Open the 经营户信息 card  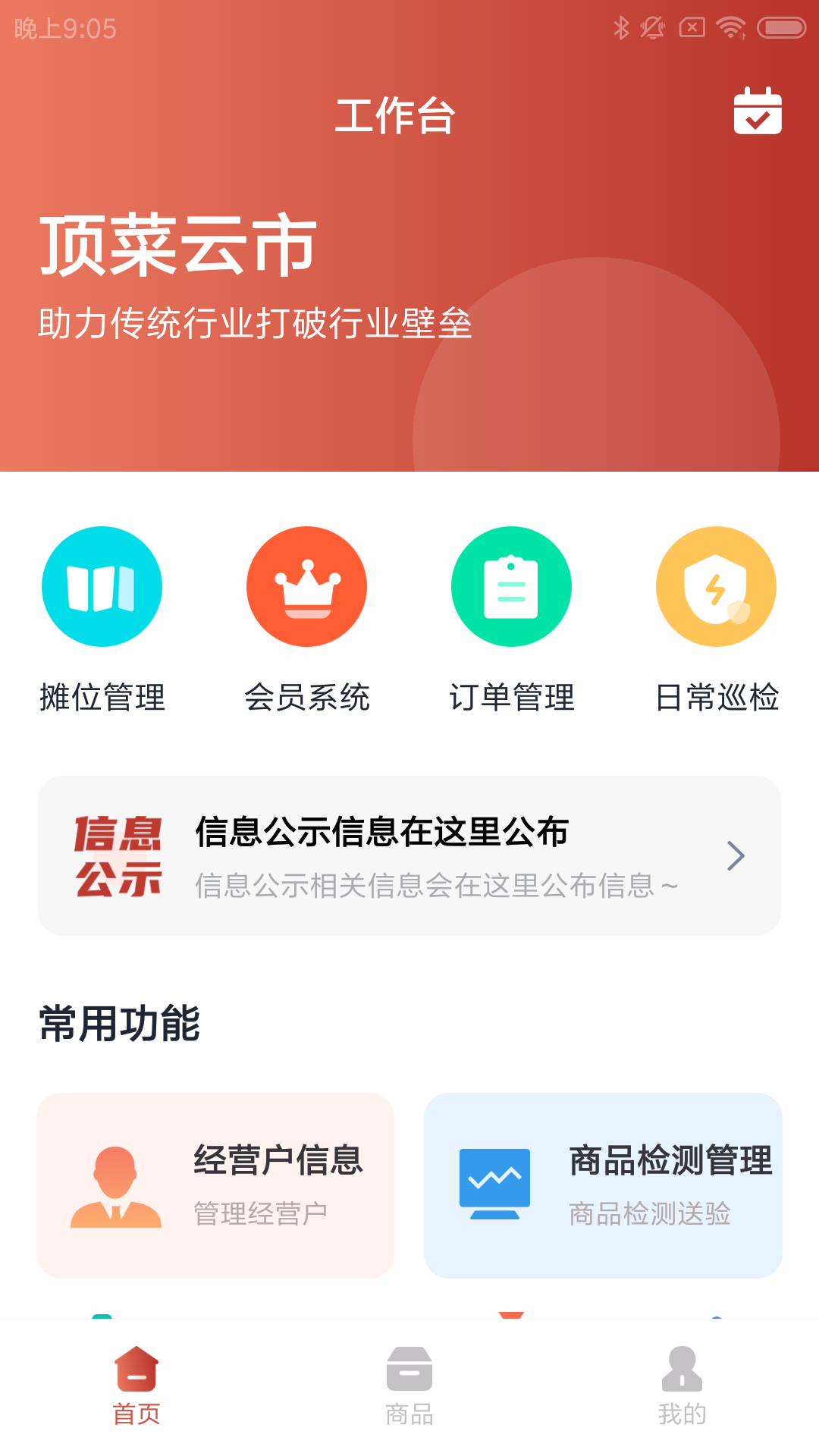215,1185
